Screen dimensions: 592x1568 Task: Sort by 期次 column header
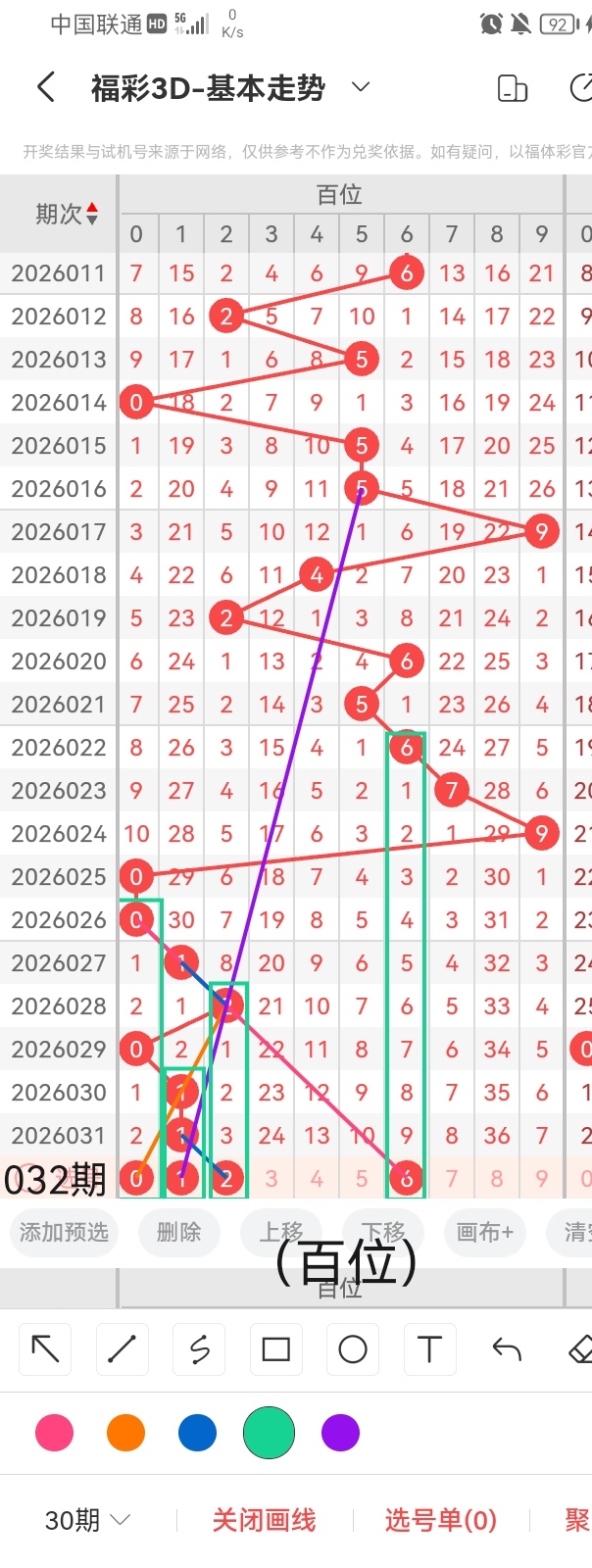tap(67, 214)
